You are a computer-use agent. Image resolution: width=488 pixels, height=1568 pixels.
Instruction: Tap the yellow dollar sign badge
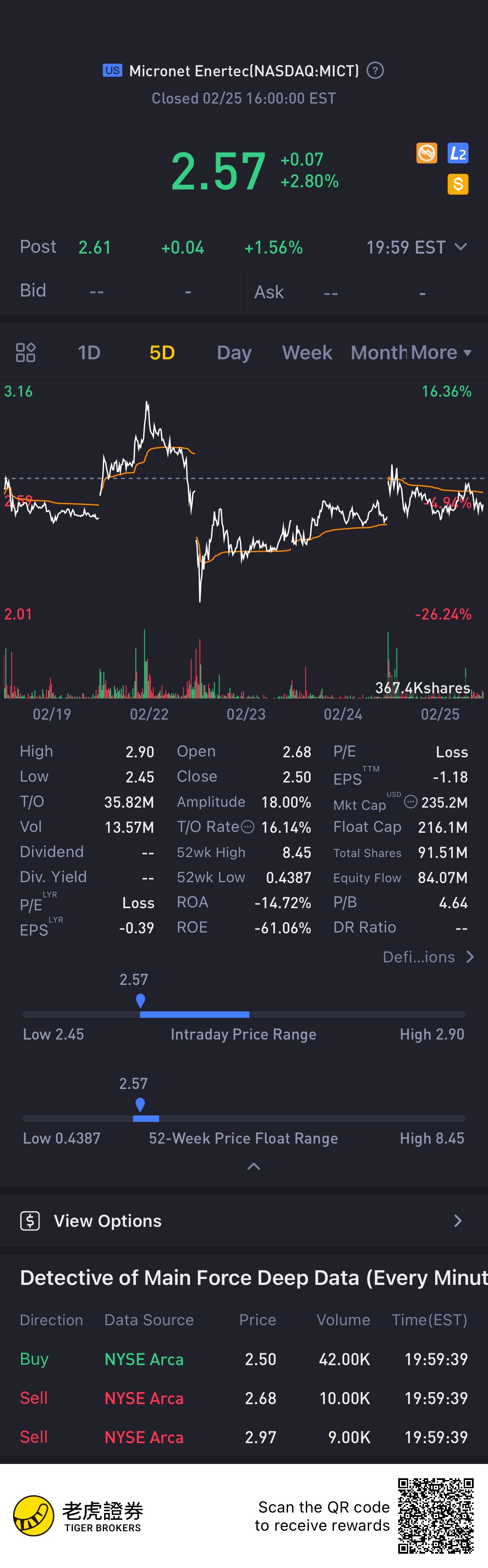458,184
